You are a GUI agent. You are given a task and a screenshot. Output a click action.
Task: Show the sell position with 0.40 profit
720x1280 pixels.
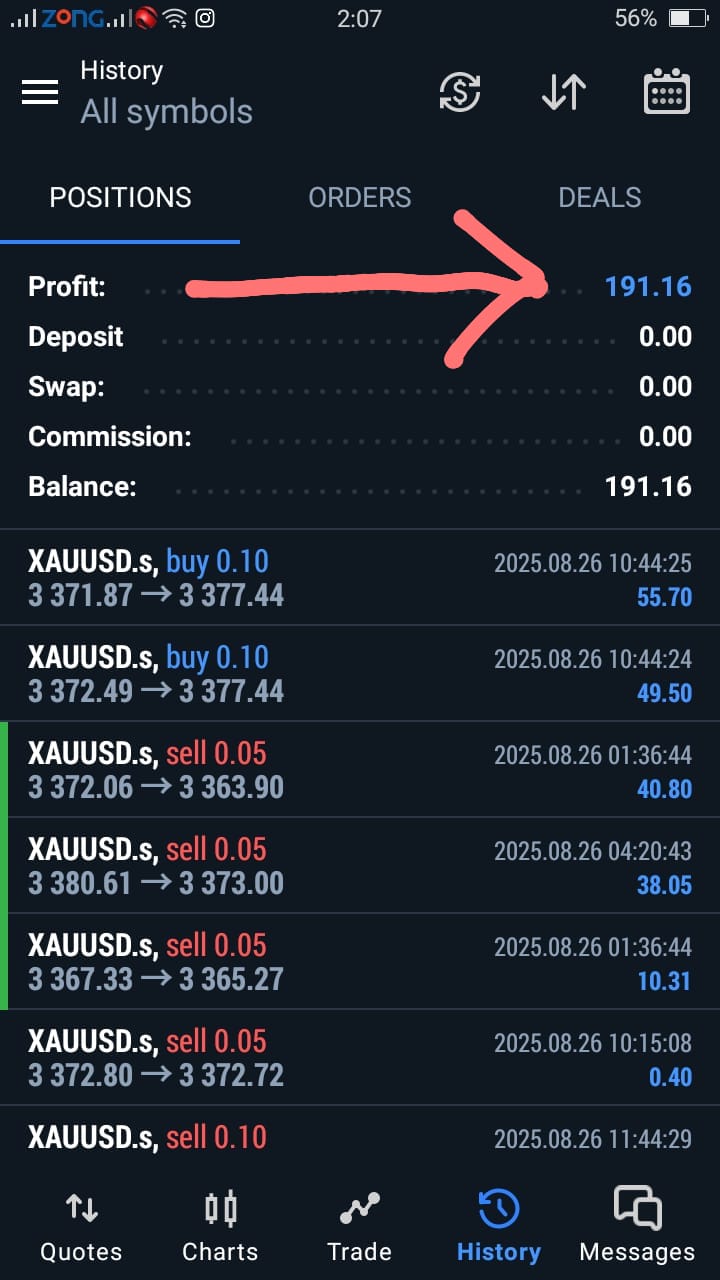tap(360, 1058)
